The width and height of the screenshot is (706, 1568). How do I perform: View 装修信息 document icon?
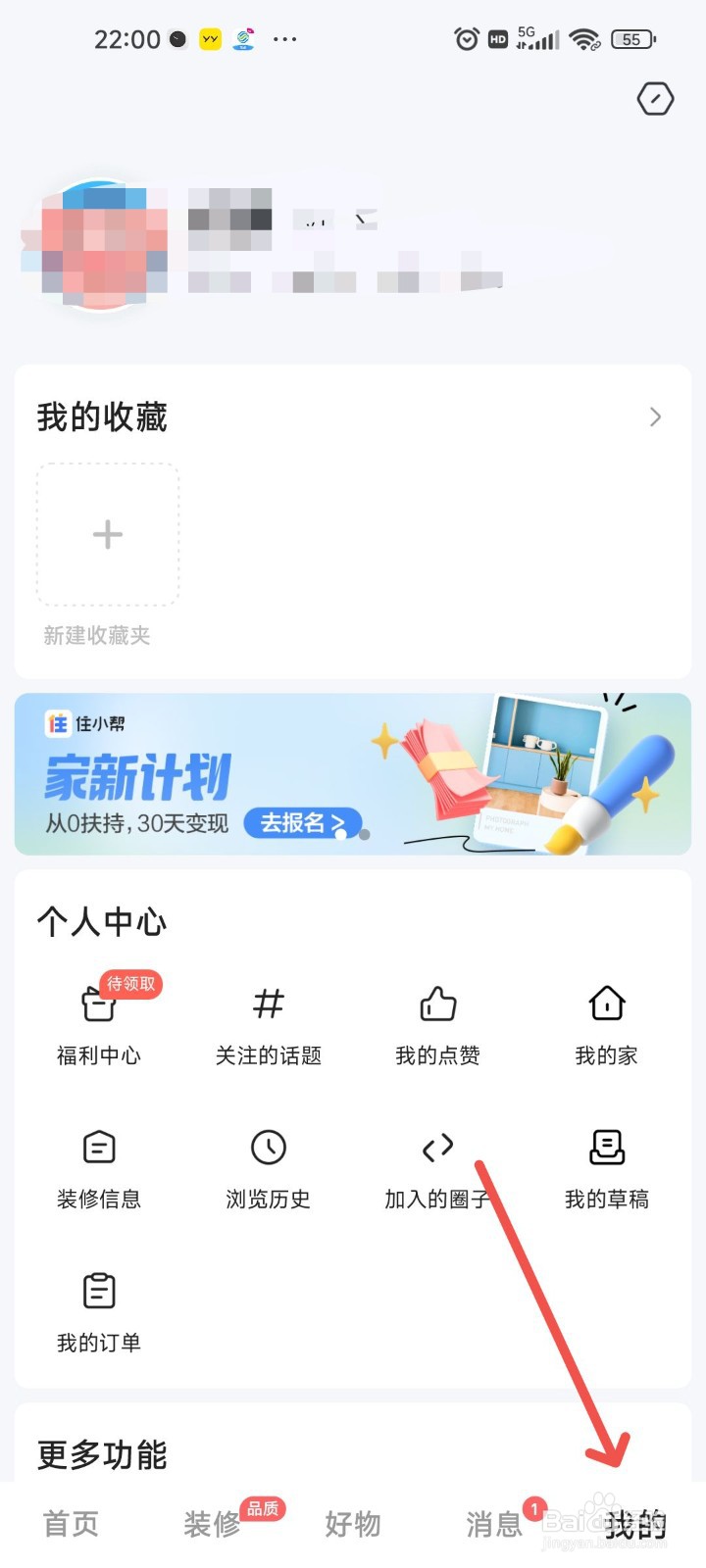pos(98,1148)
